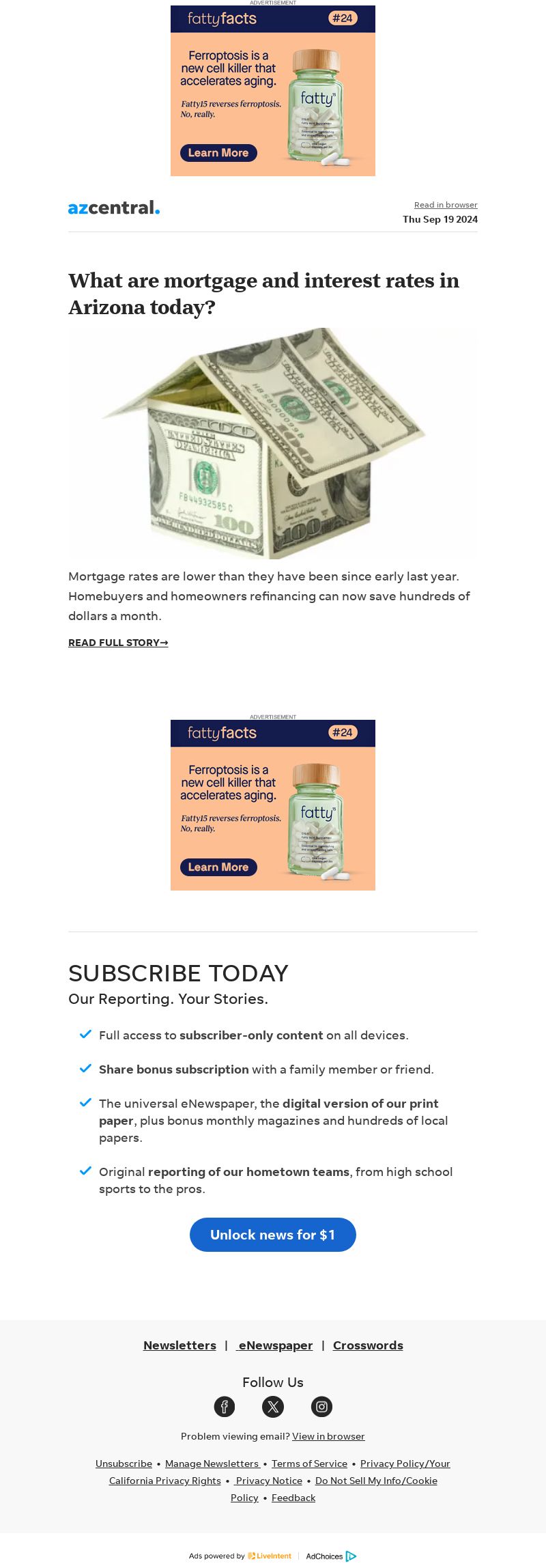Tap View in browser link
This screenshot has width=546, height=1568.
328,1436
